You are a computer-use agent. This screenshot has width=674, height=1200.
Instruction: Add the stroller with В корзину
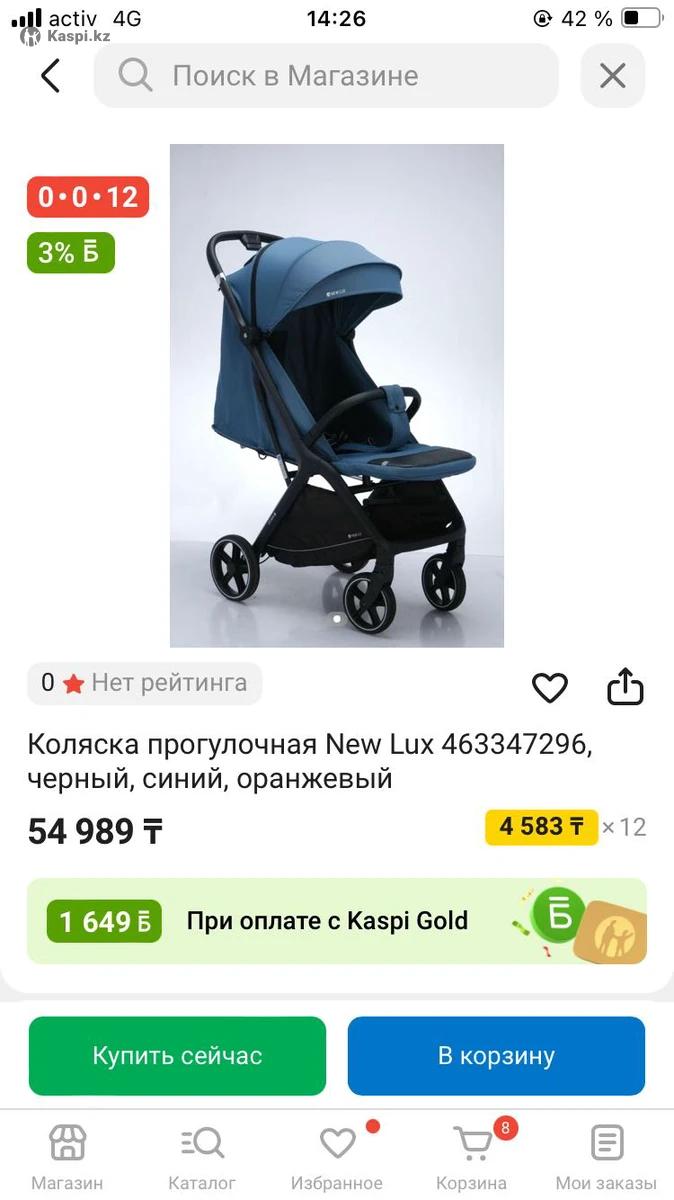point(496,1056)
